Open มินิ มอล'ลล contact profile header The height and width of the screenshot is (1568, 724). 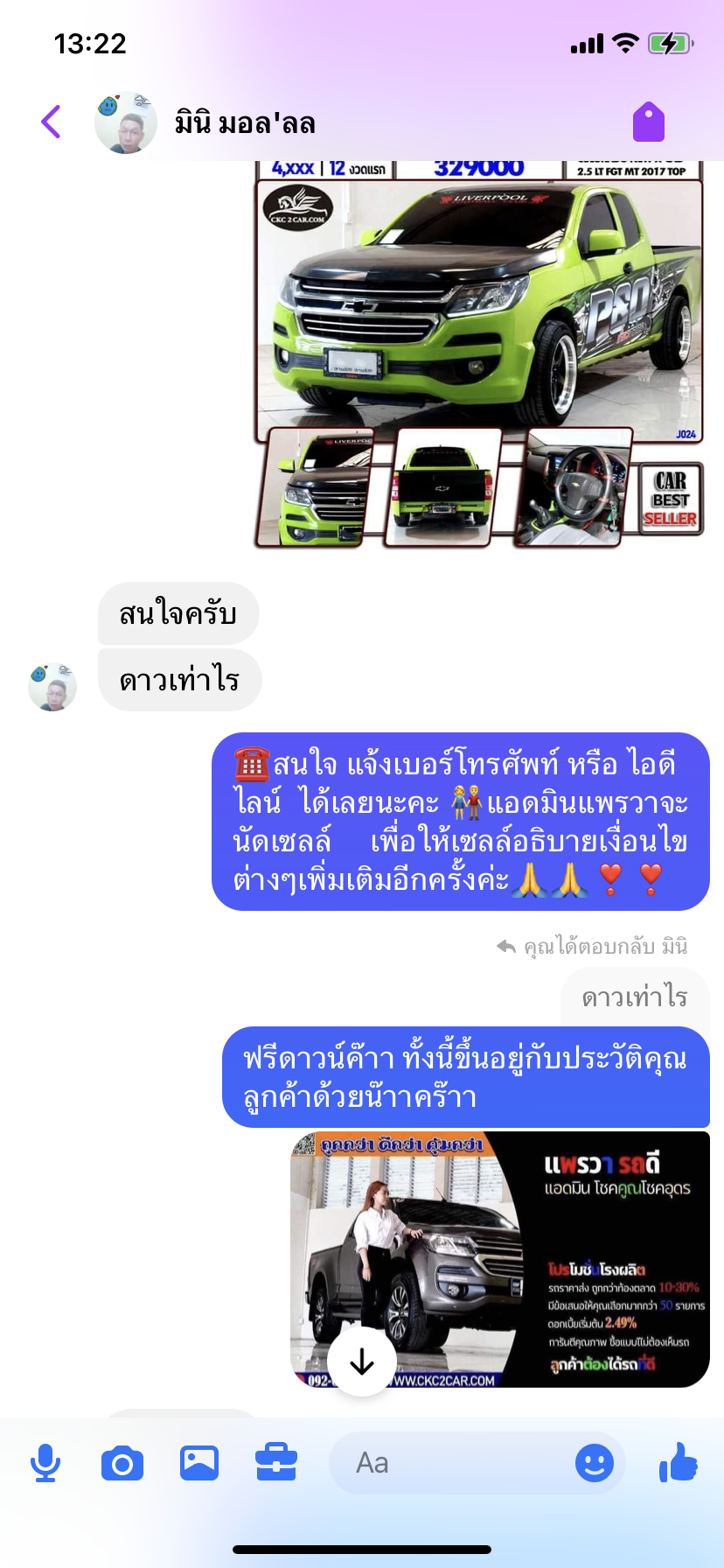point(205,122)
